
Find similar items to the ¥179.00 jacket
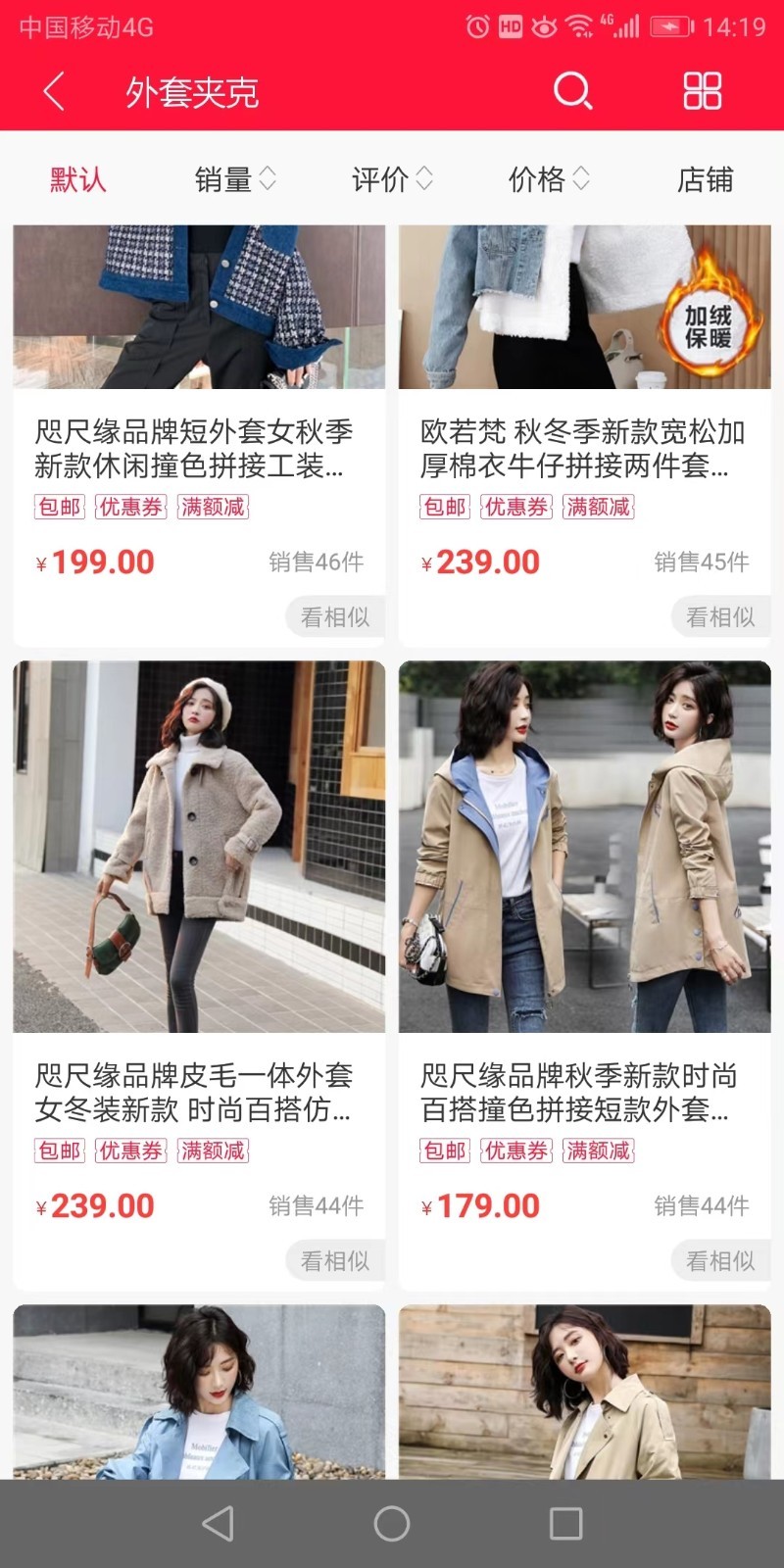pyautogui.click(x=720, y=1260)
